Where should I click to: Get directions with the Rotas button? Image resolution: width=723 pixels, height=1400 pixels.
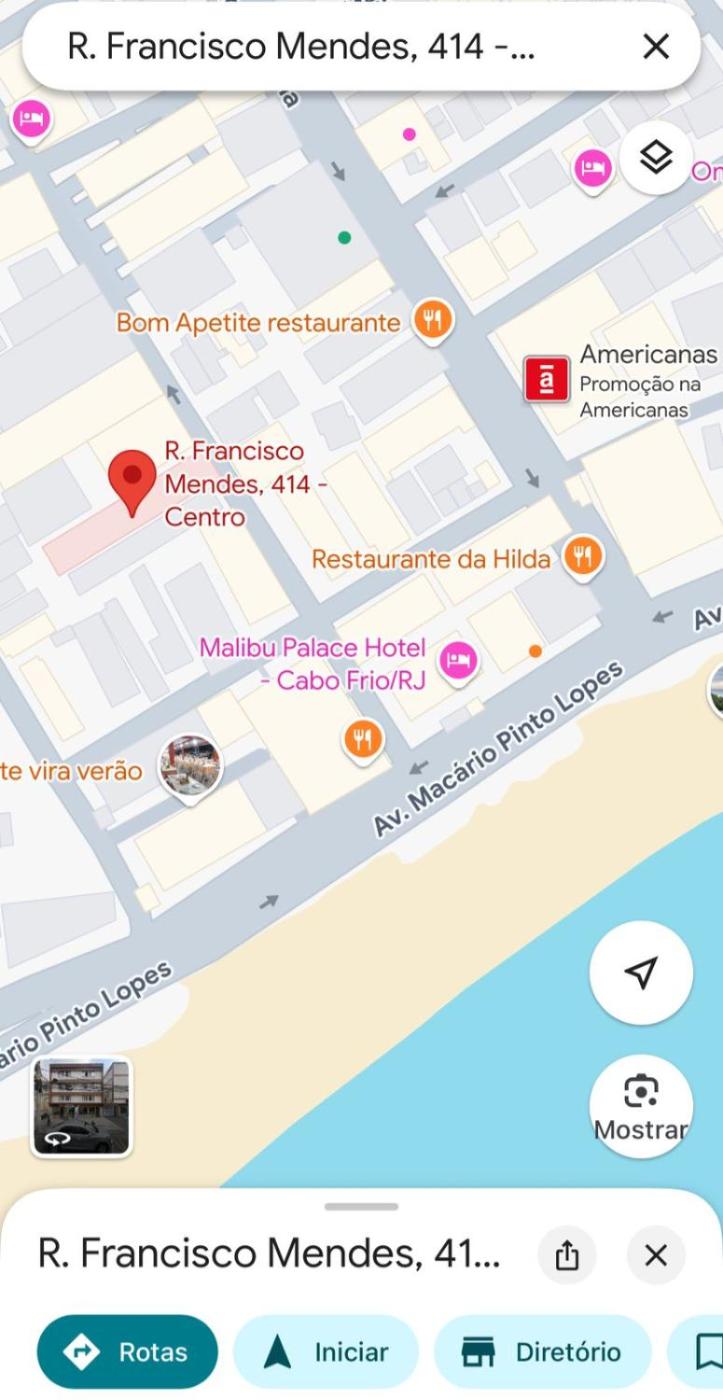[x=127, y=1352]
